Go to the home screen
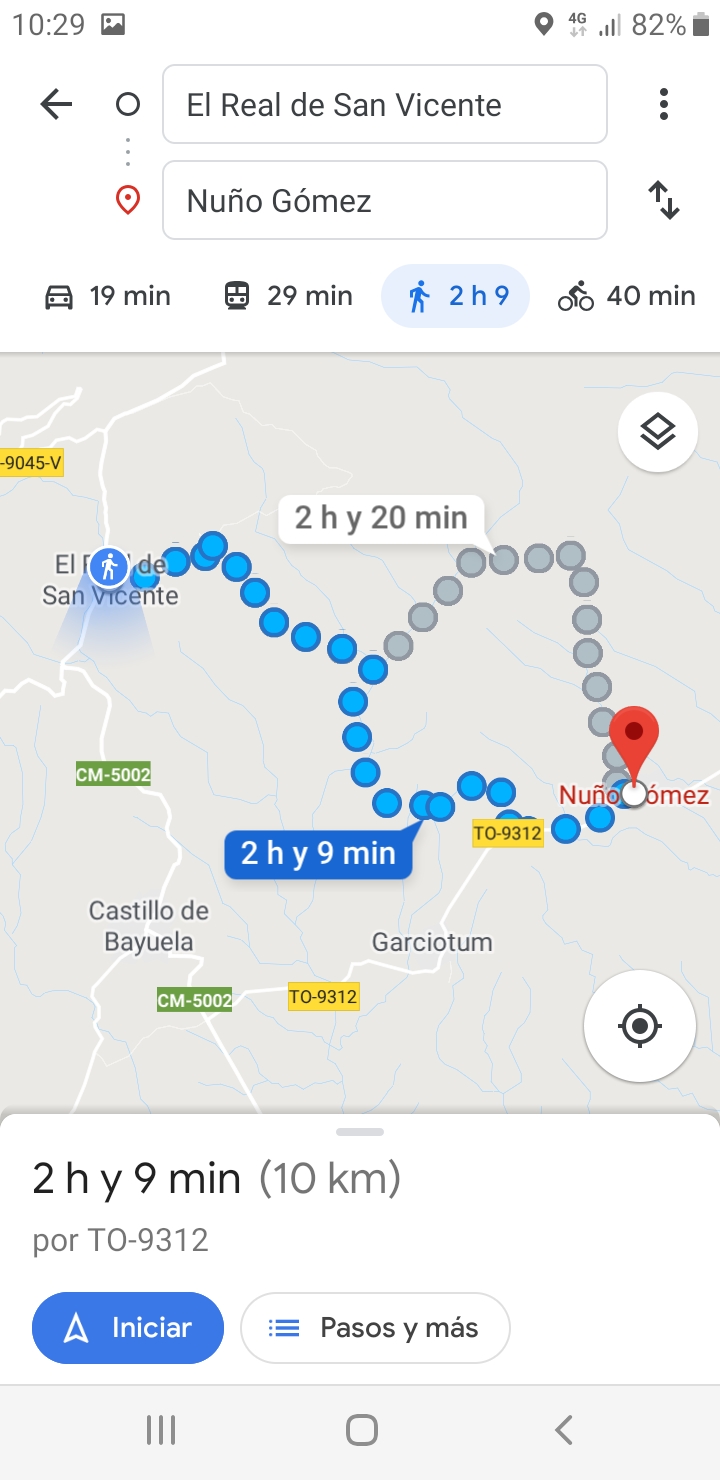 pos(361,1430)
